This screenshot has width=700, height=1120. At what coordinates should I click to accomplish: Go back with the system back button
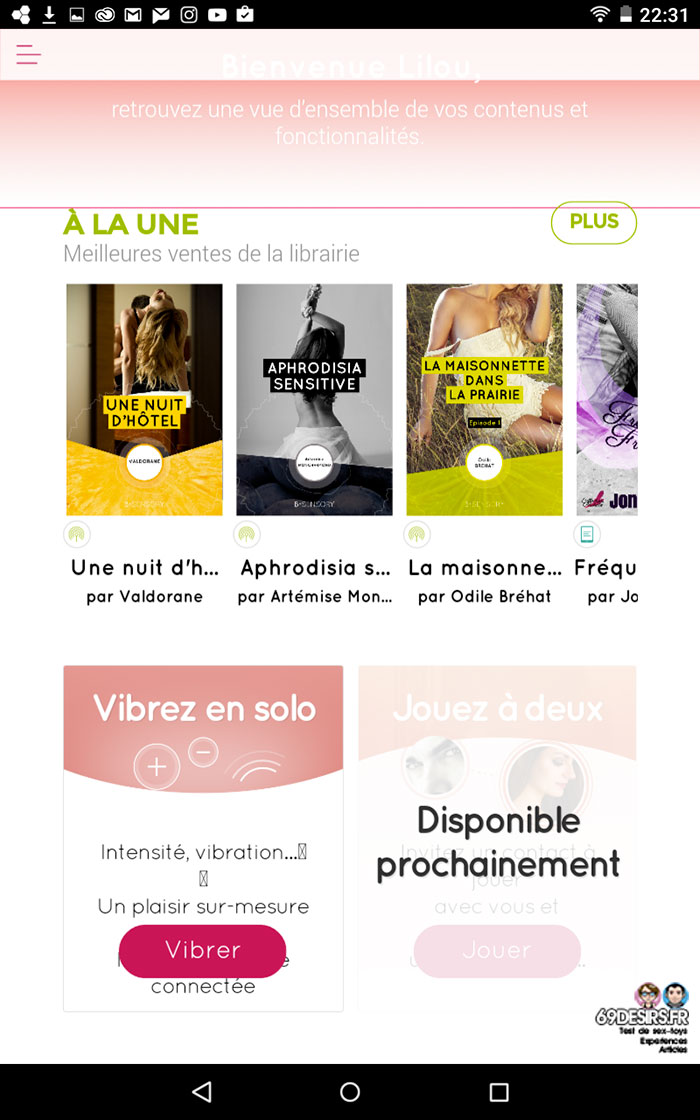coord(202,1091)
